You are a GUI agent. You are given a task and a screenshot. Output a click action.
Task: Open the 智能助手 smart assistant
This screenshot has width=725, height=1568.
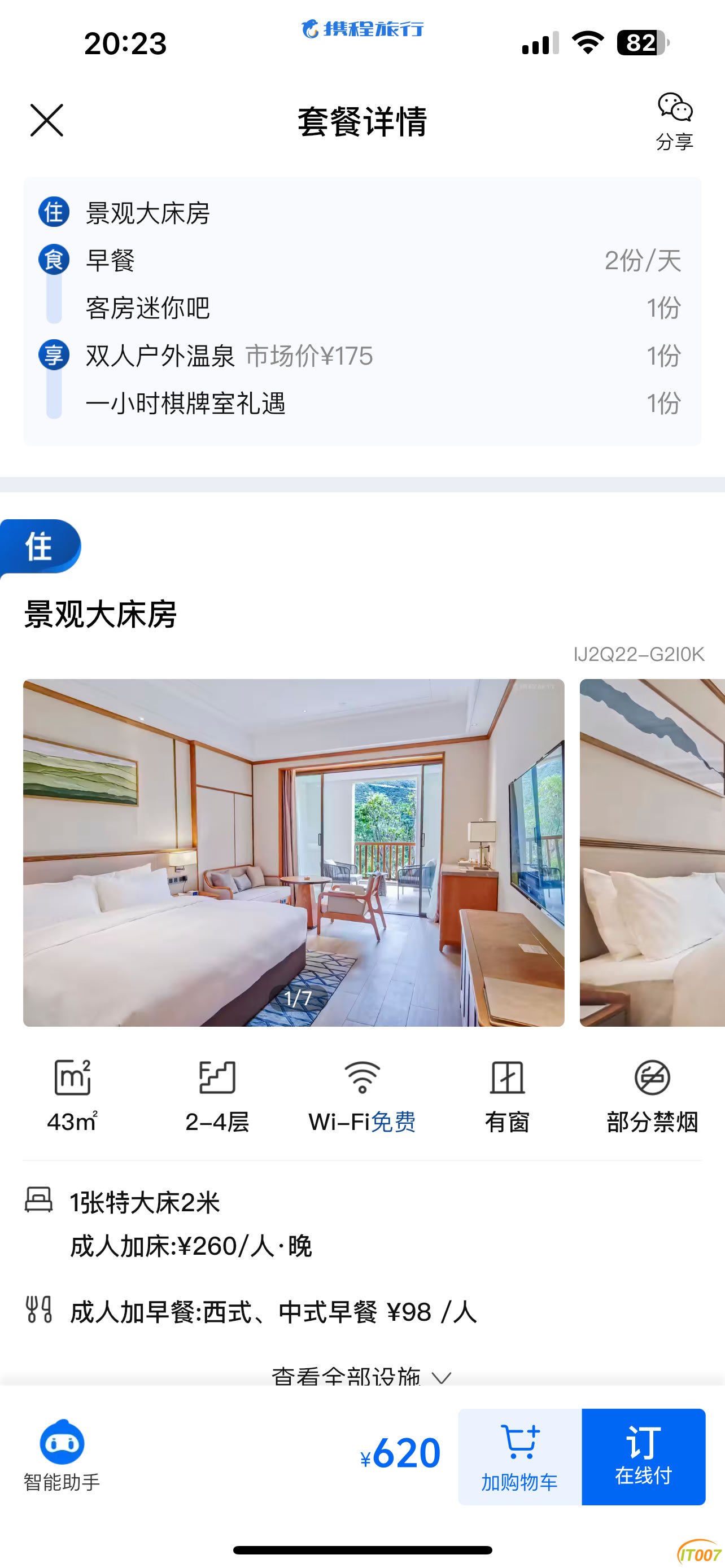pyautogui.click(x=62, y=1455)
